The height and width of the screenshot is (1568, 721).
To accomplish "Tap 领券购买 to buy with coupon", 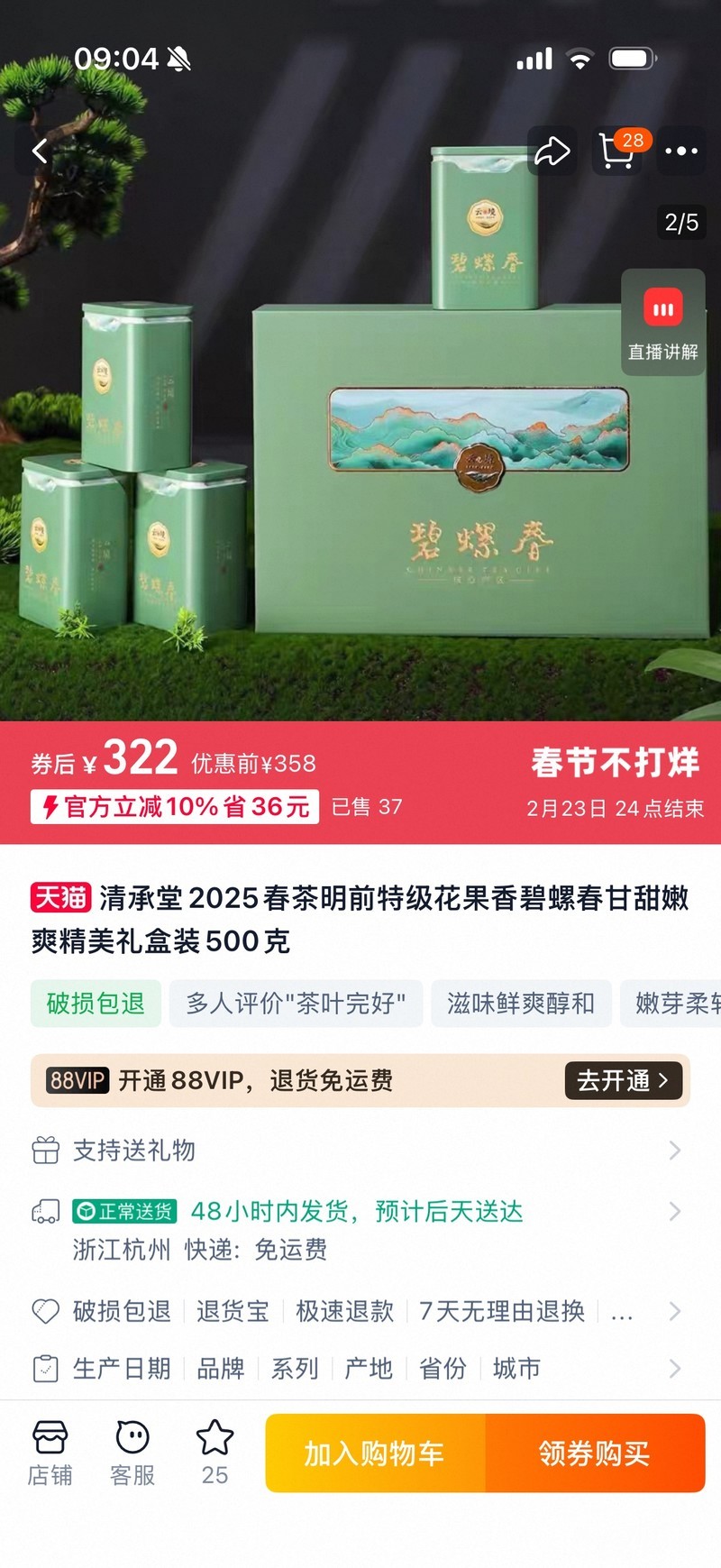I will click(595, 1453).
